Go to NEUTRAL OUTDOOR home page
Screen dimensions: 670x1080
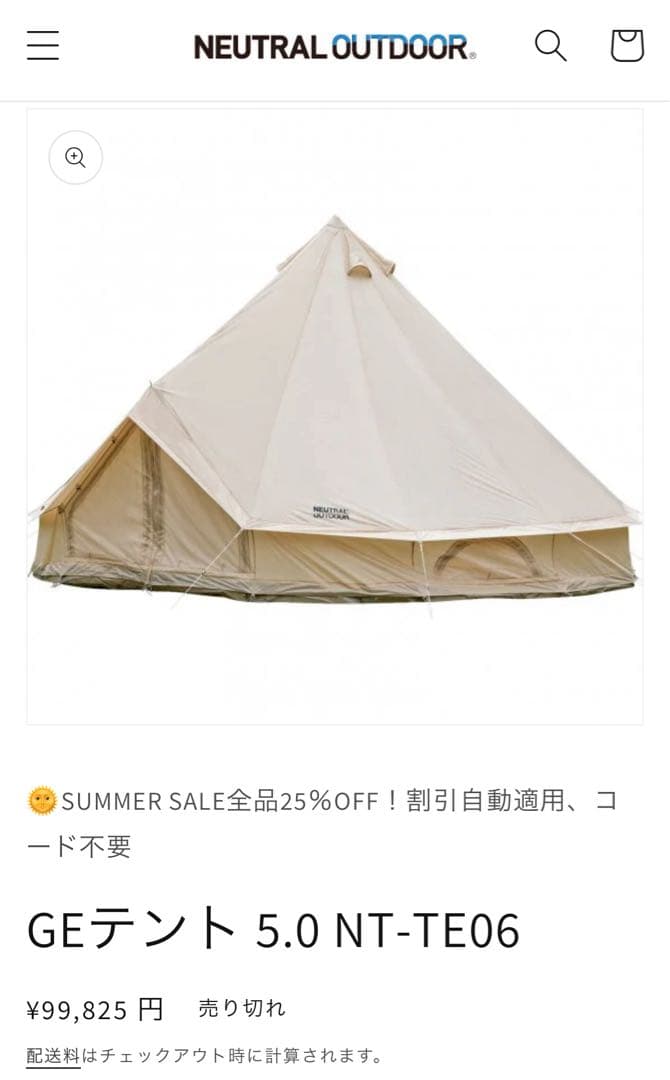click(334, 46)
